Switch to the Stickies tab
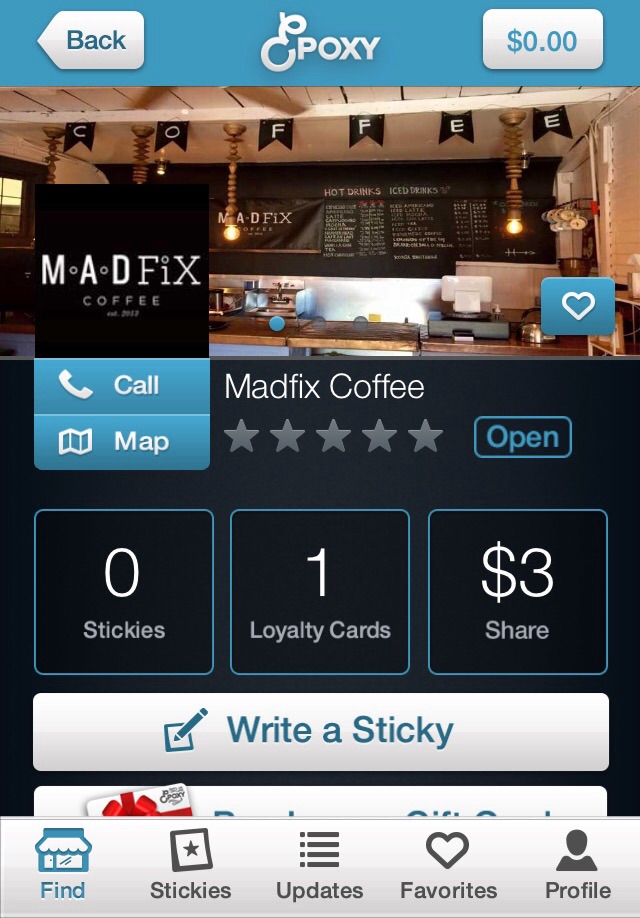This screenshot has height=918, width=640. pyautogui.click(x=190, y=866)
